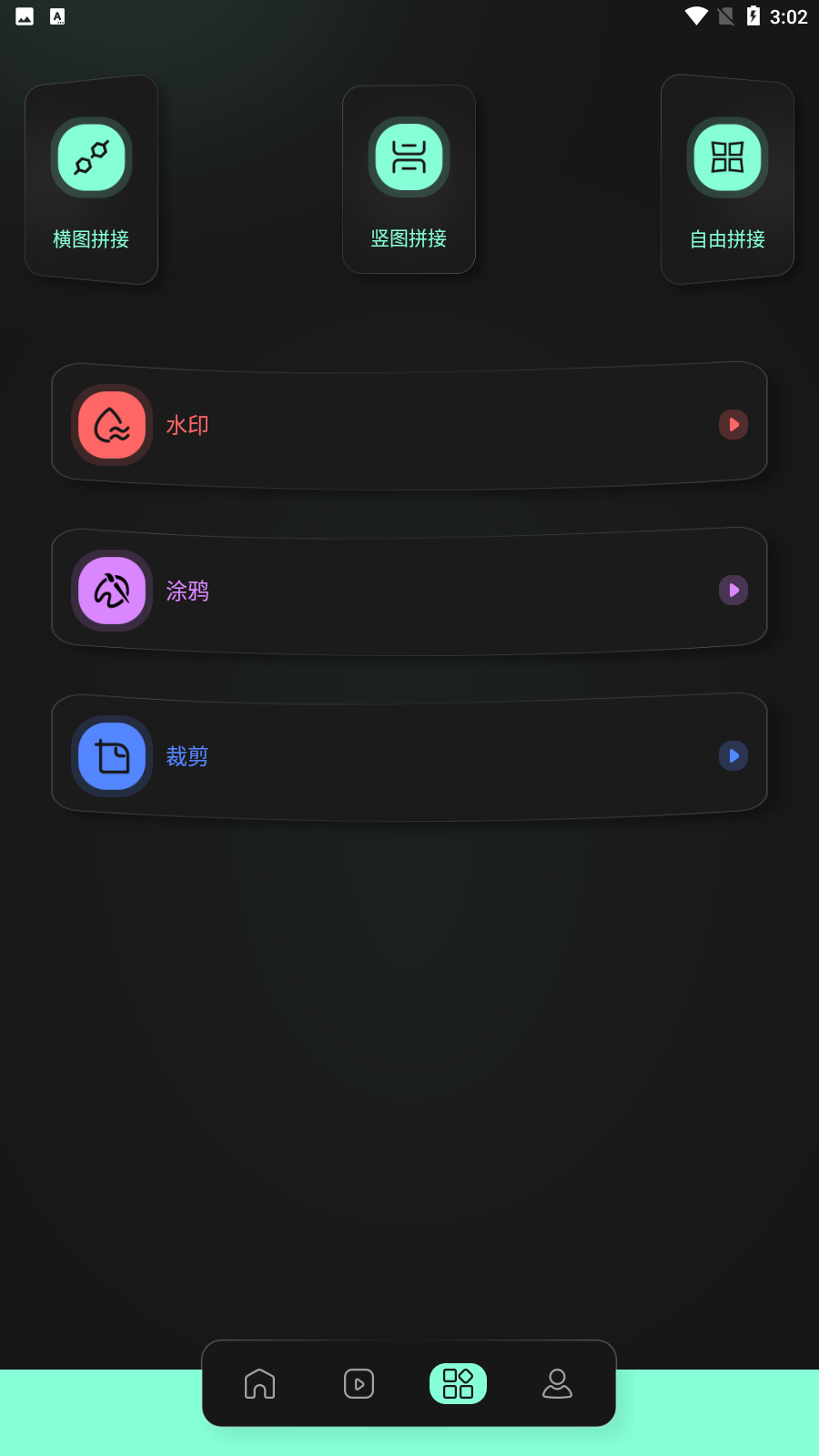Expand the 涂鸦 doodle row arrow
The image size is (819, 1456).
click(733, 590)
